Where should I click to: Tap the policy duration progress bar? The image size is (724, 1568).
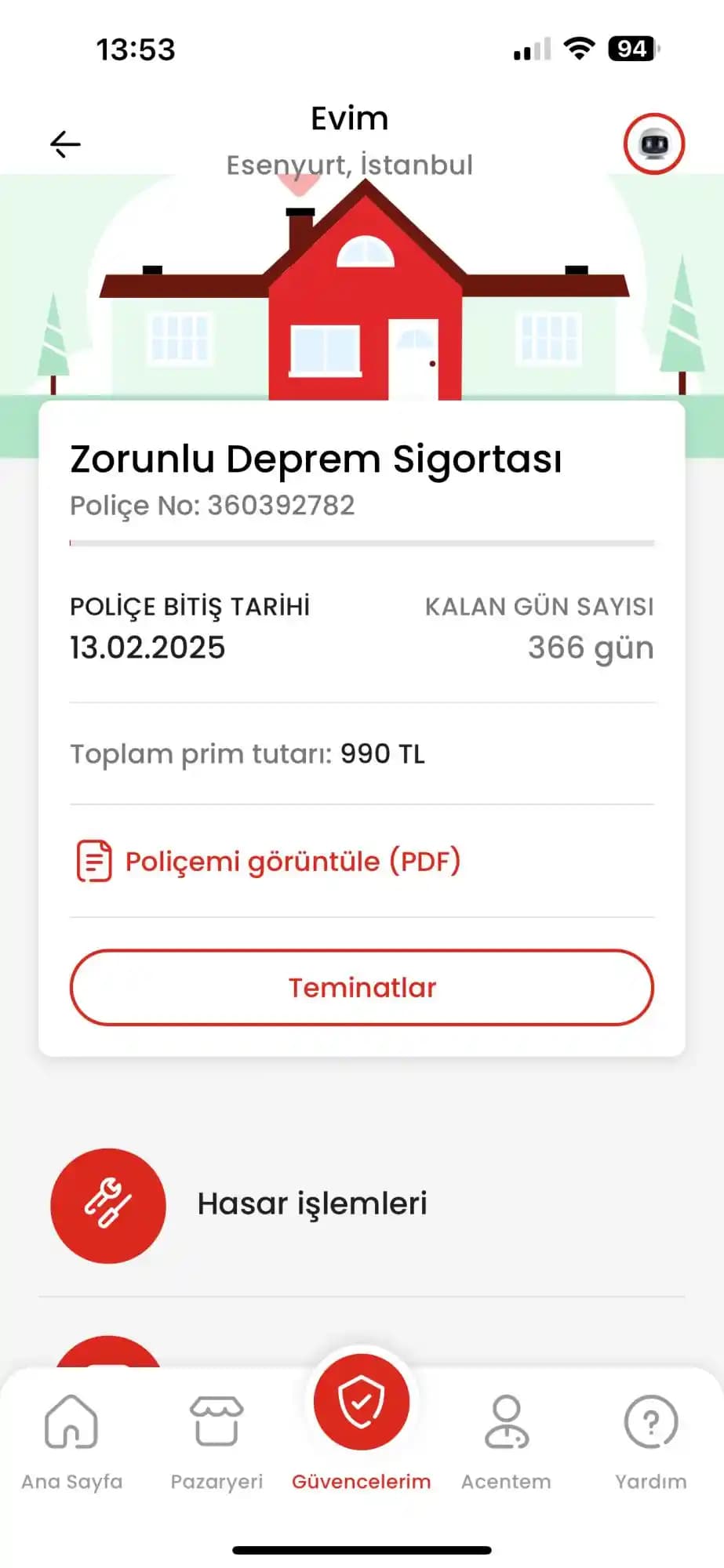tap(362, 542)
